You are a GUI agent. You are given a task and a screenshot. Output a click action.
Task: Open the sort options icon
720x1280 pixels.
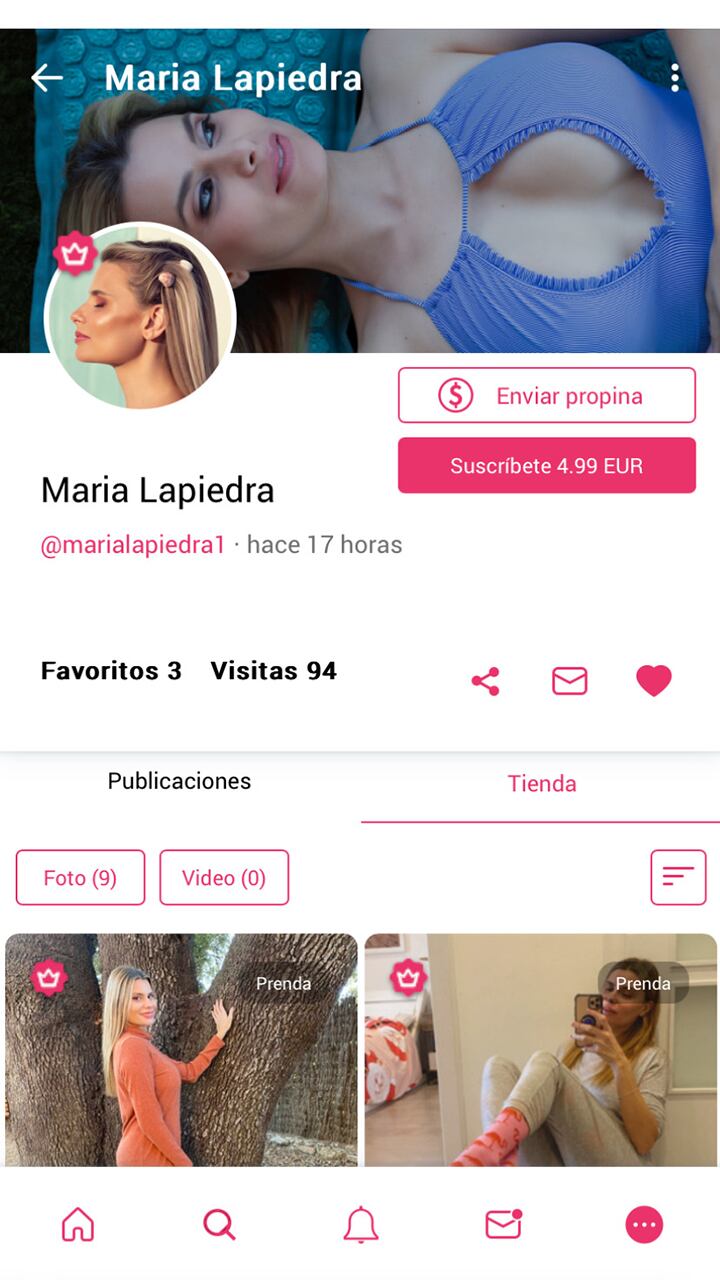click(x=678, y=877)
